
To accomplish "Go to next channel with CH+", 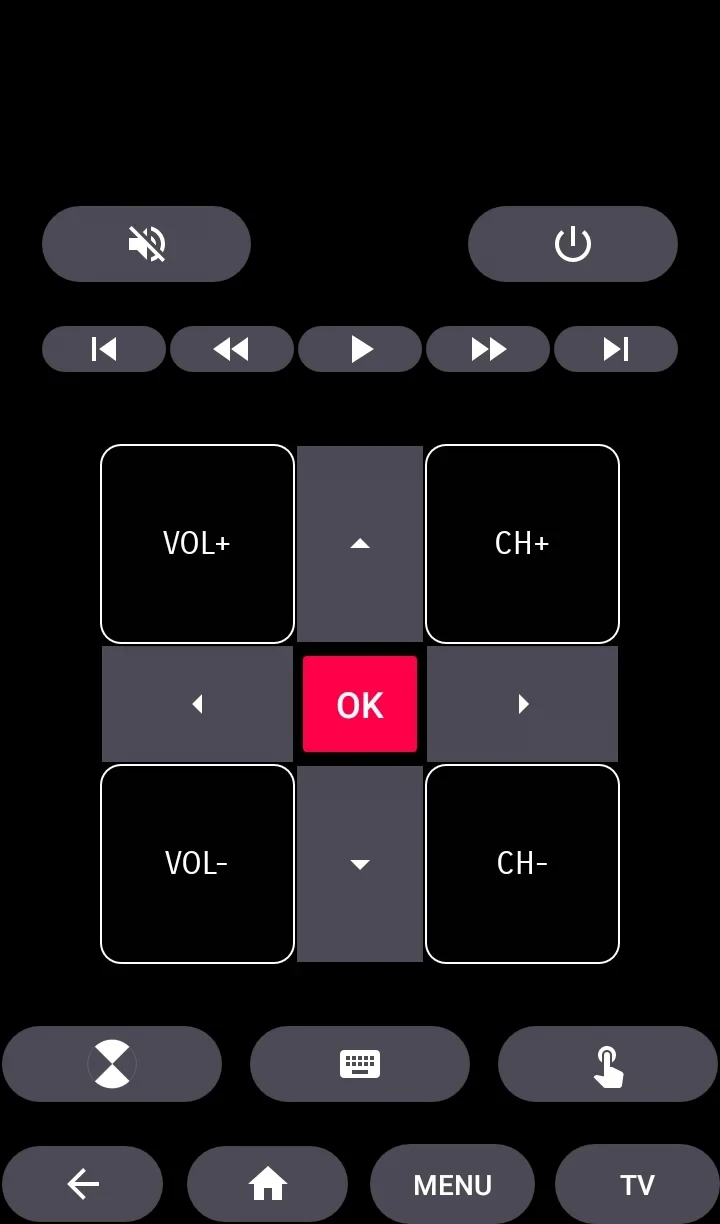I will point(522,543).
